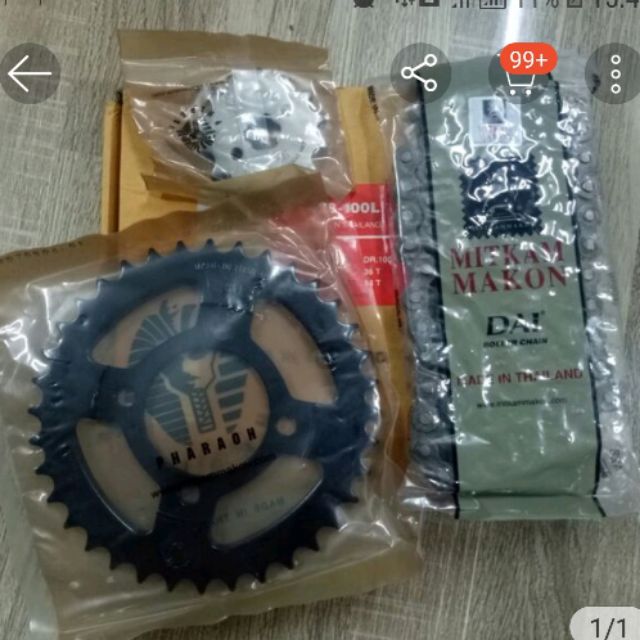Open the three-dot overflow menu

click(x=612, y=73)
